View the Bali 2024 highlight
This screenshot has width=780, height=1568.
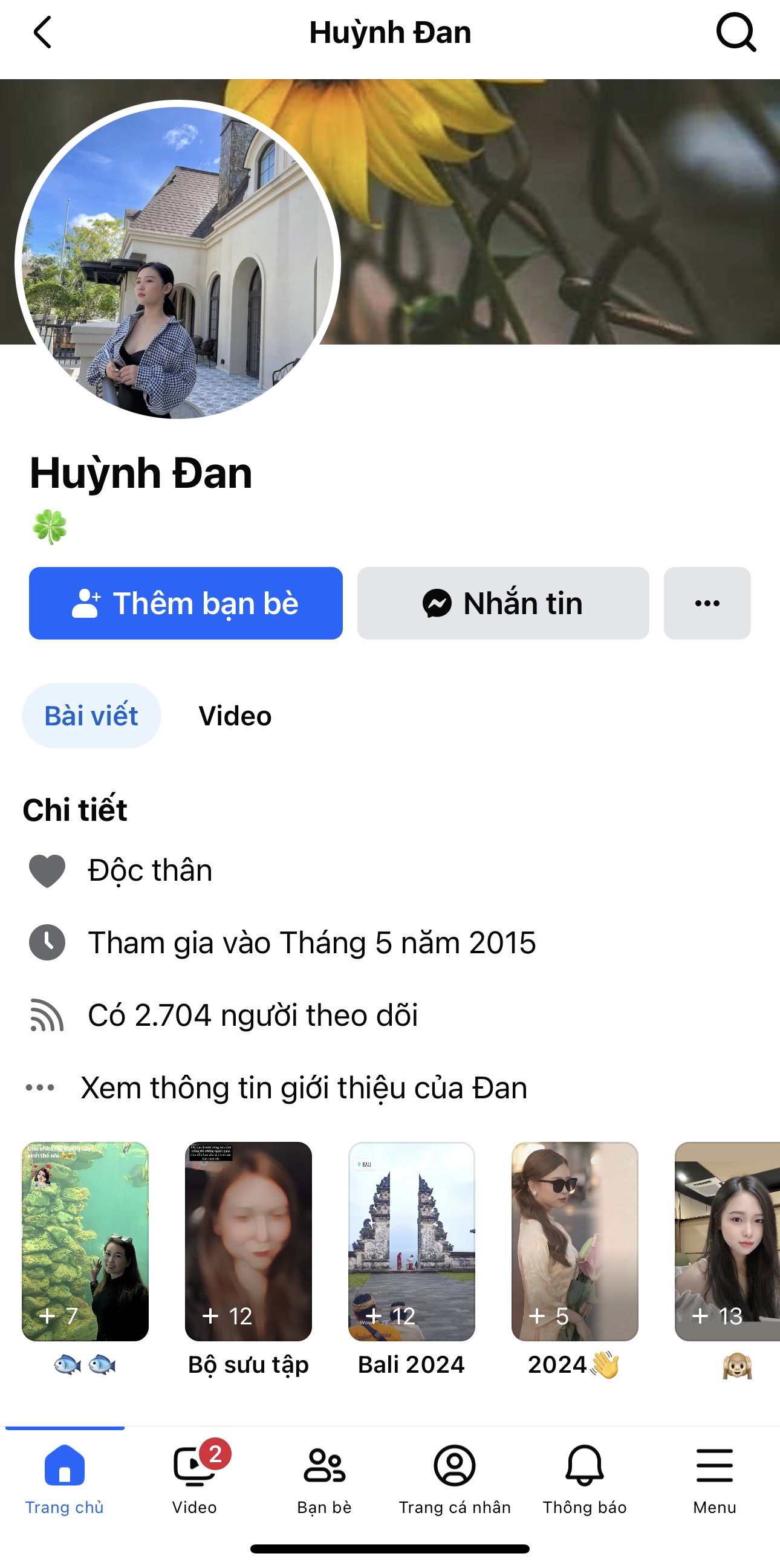point(412,1242)
